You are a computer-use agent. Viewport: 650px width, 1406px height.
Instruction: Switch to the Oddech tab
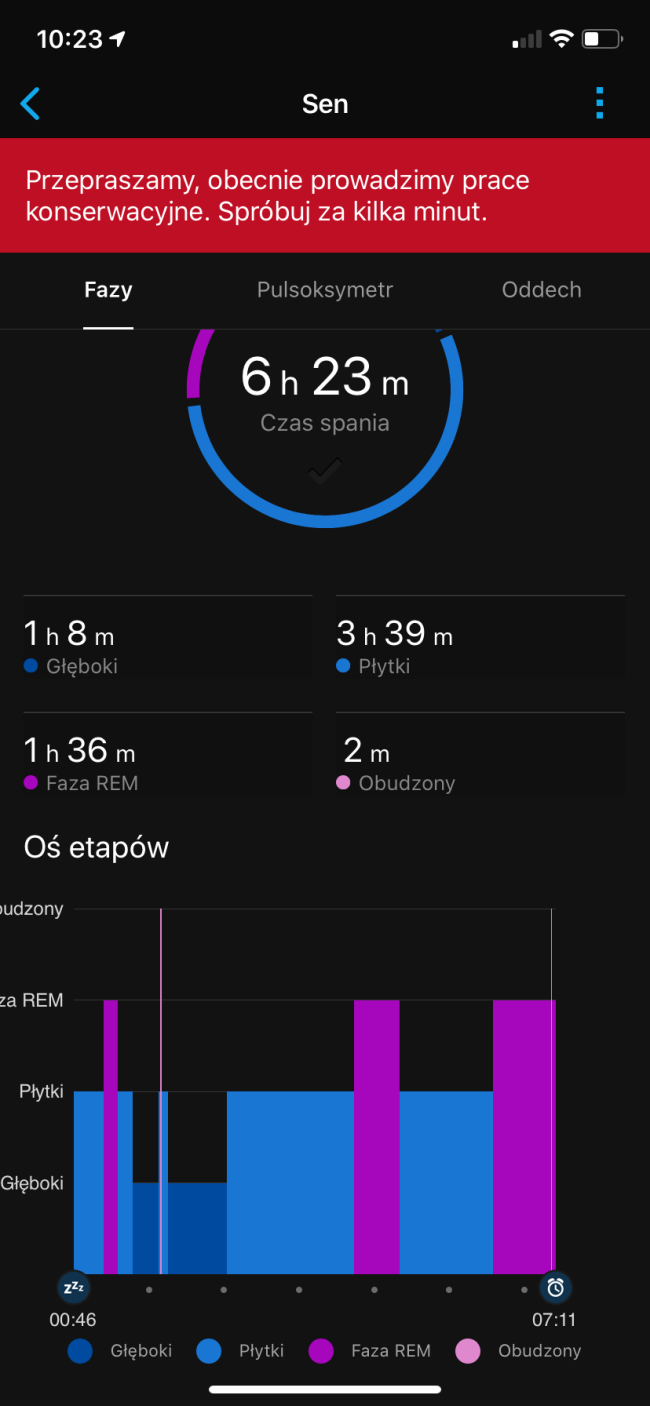[541, 290]
